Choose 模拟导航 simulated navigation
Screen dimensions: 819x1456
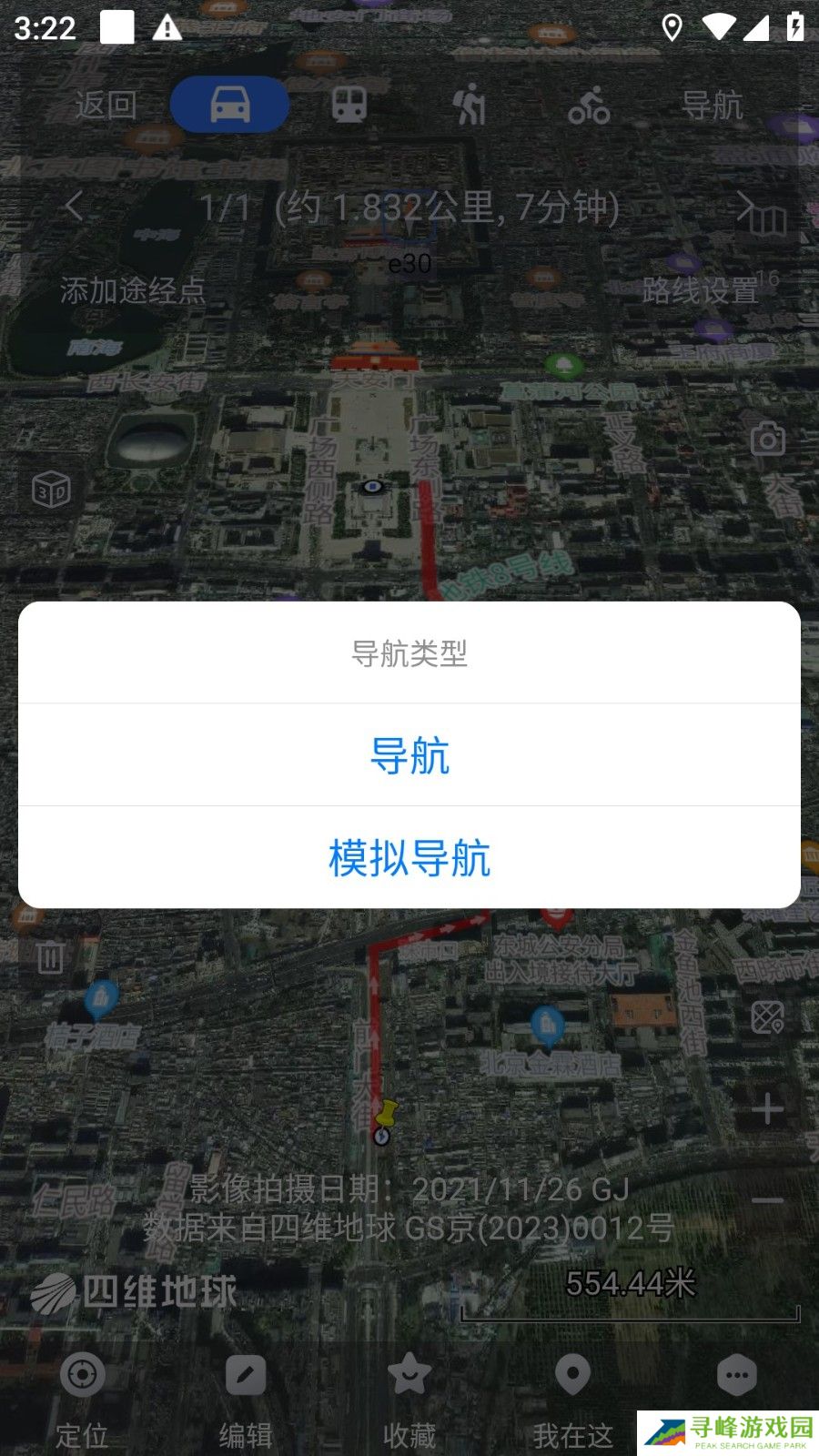pos(409,857)
